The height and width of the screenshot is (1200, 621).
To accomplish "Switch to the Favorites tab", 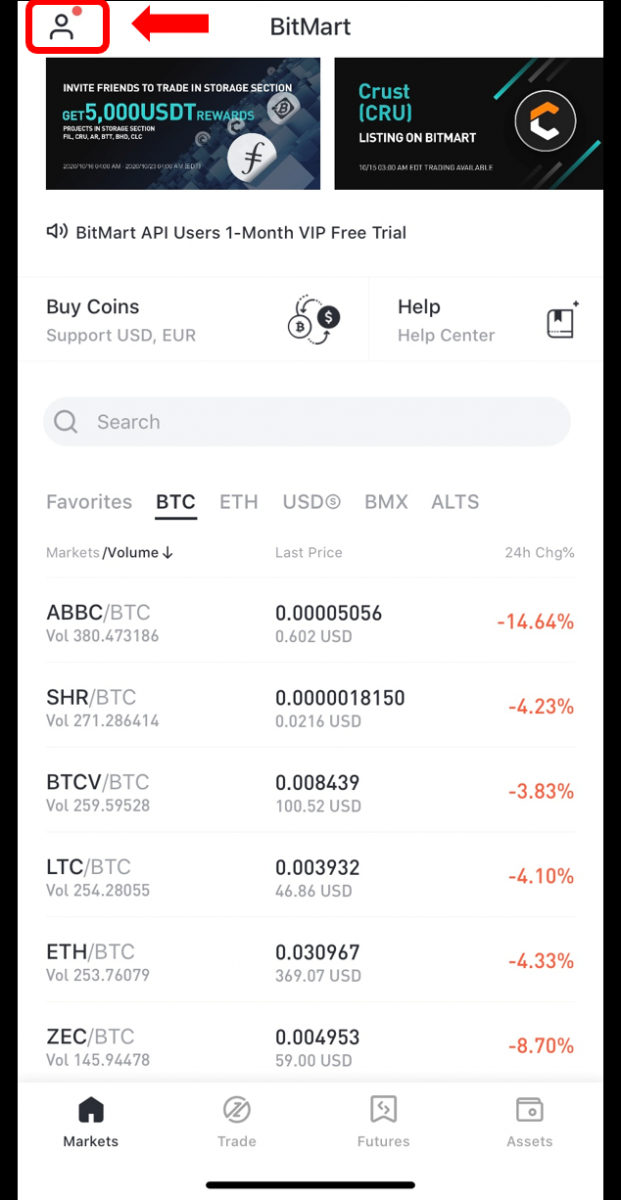I will coord(89,502).
